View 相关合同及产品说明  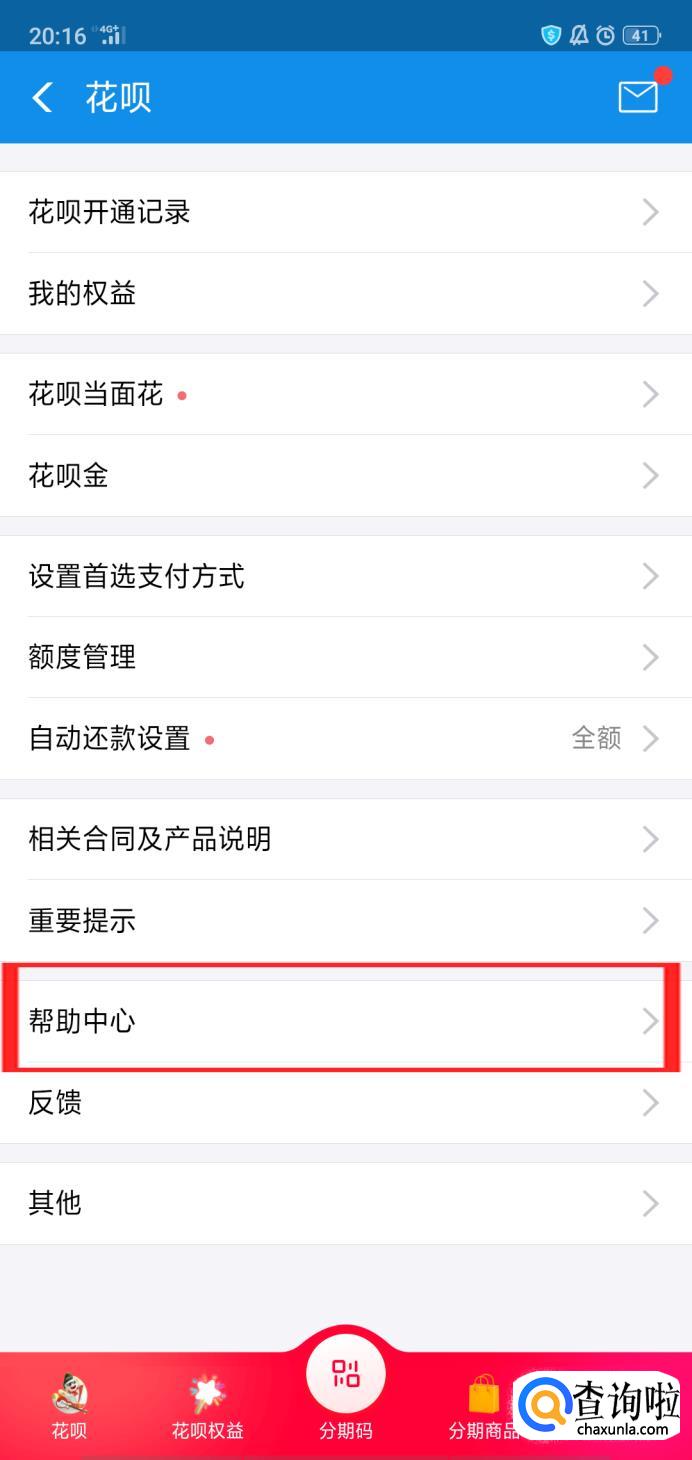pyautogui.click(x=345, y=839)
